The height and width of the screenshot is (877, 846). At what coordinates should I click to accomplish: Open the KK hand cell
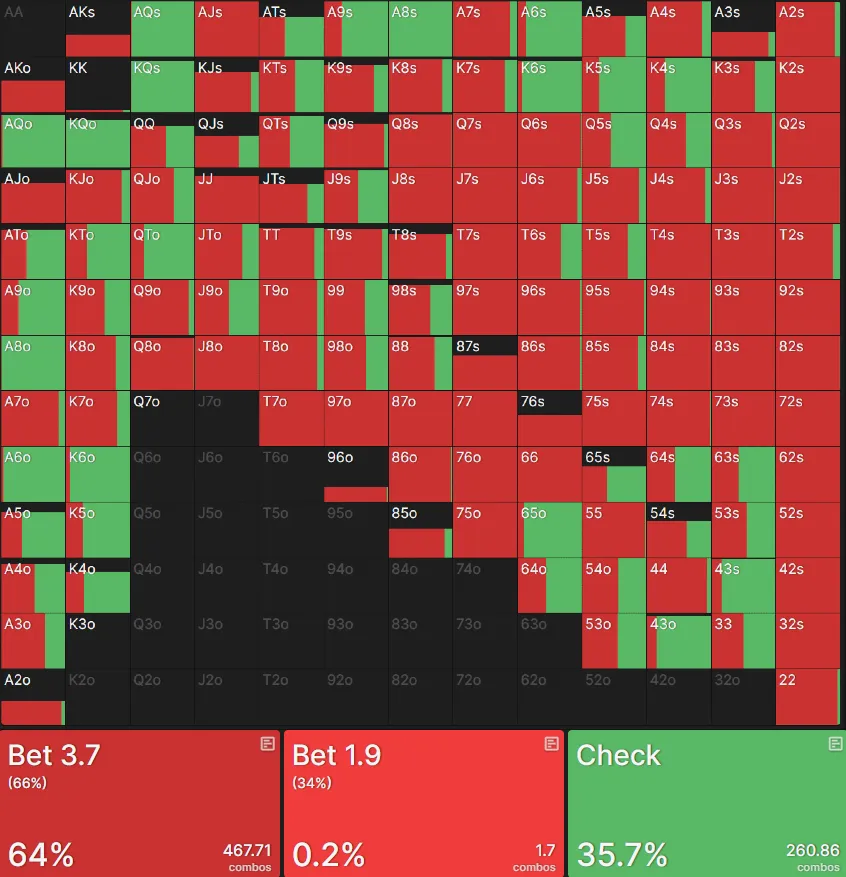pos(98,85)
